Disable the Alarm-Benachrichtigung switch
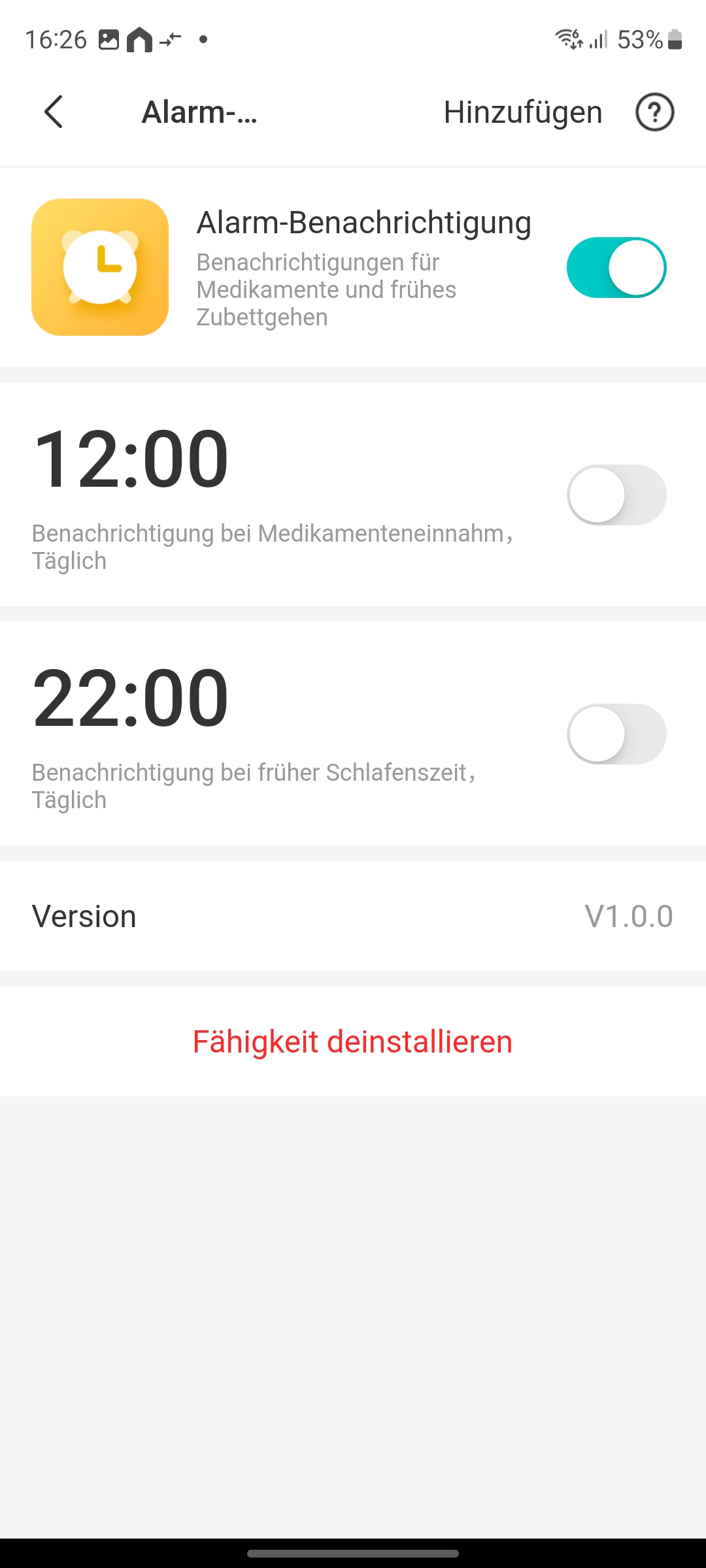Screen dimensions: 706x1568 point(616,267)
